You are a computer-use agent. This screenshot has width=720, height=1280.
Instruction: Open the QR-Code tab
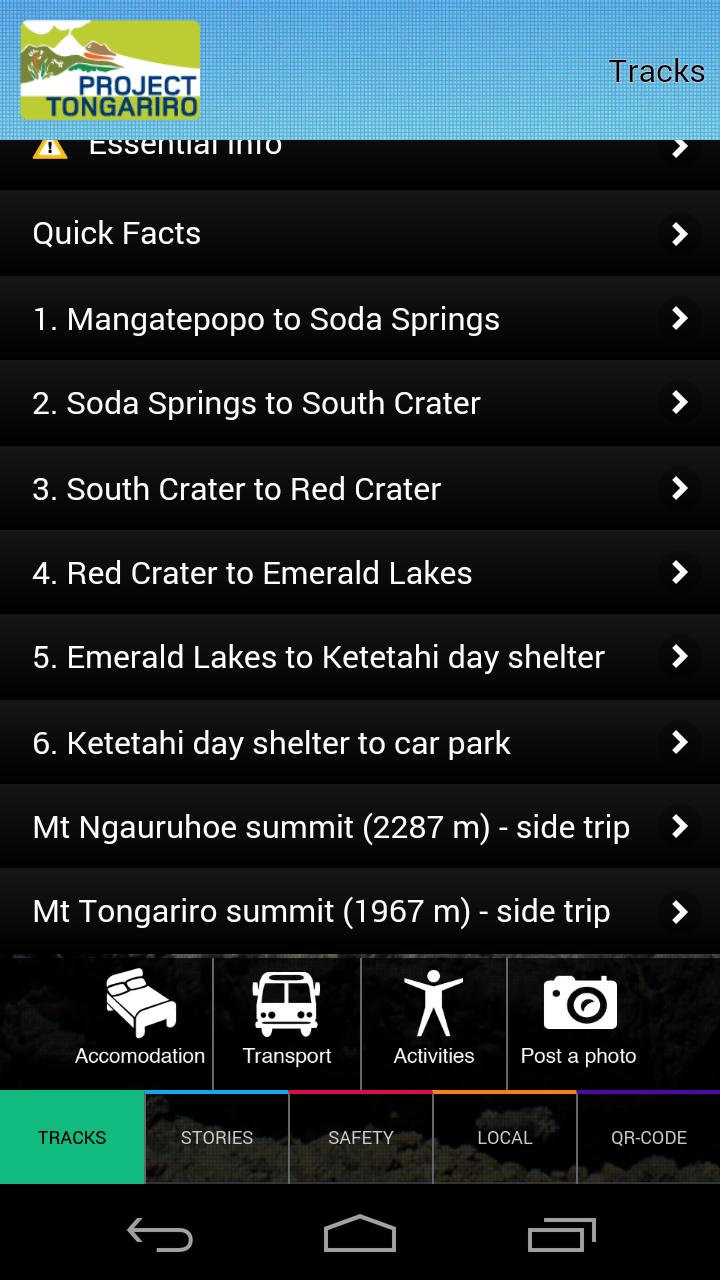[x=649, y=1138]
